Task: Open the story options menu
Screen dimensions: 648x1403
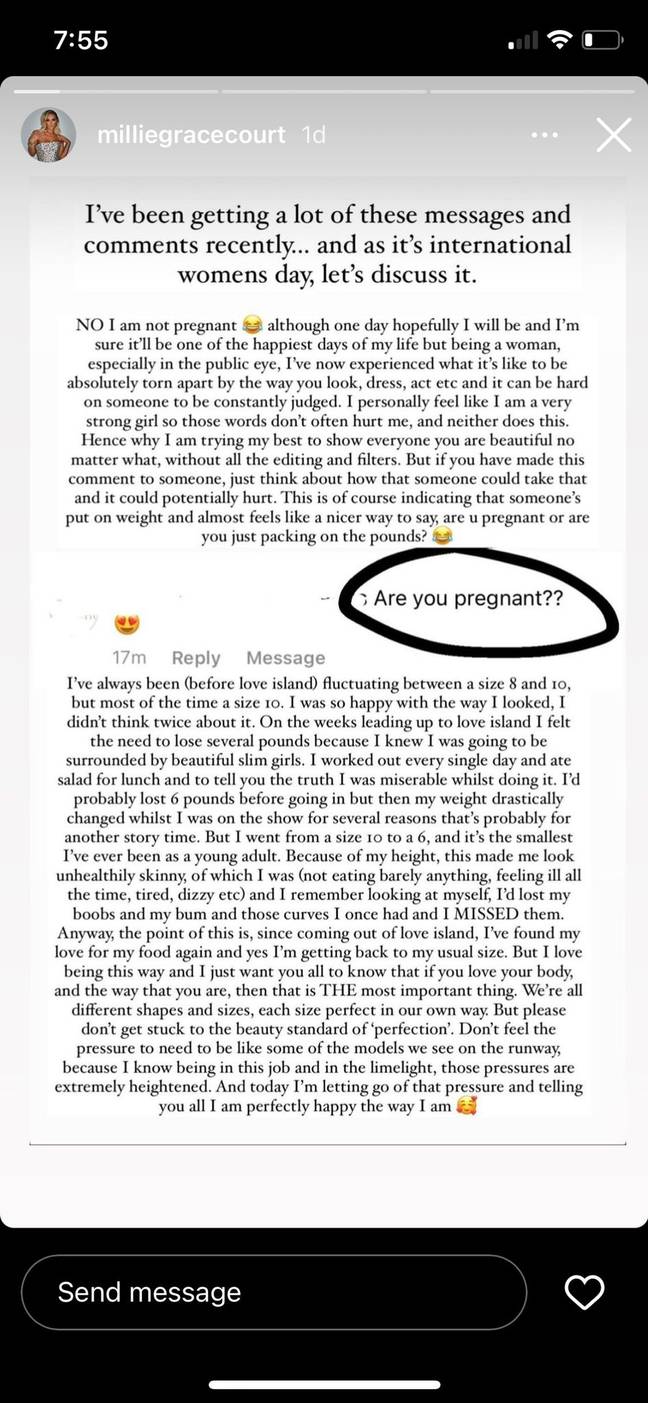Action: pos(546,134)
